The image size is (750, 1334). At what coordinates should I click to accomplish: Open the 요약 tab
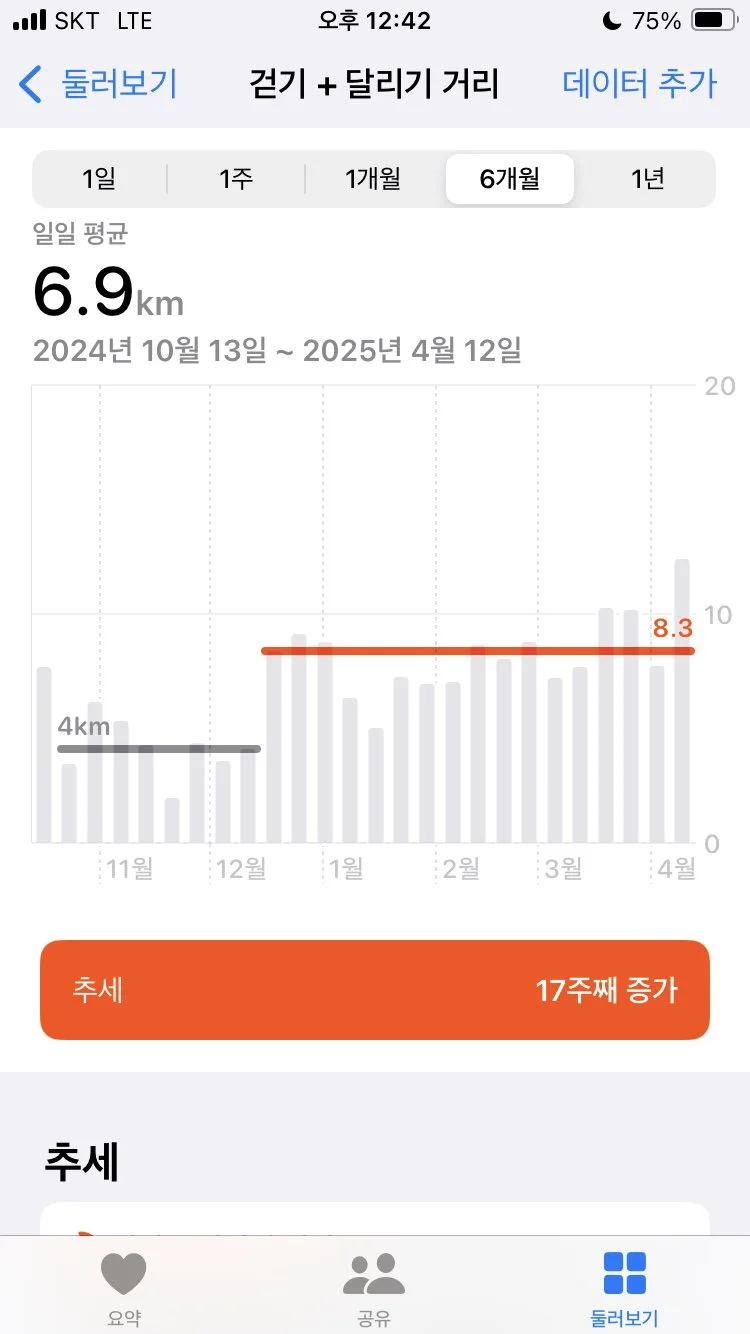click(x=124, y=1288)
